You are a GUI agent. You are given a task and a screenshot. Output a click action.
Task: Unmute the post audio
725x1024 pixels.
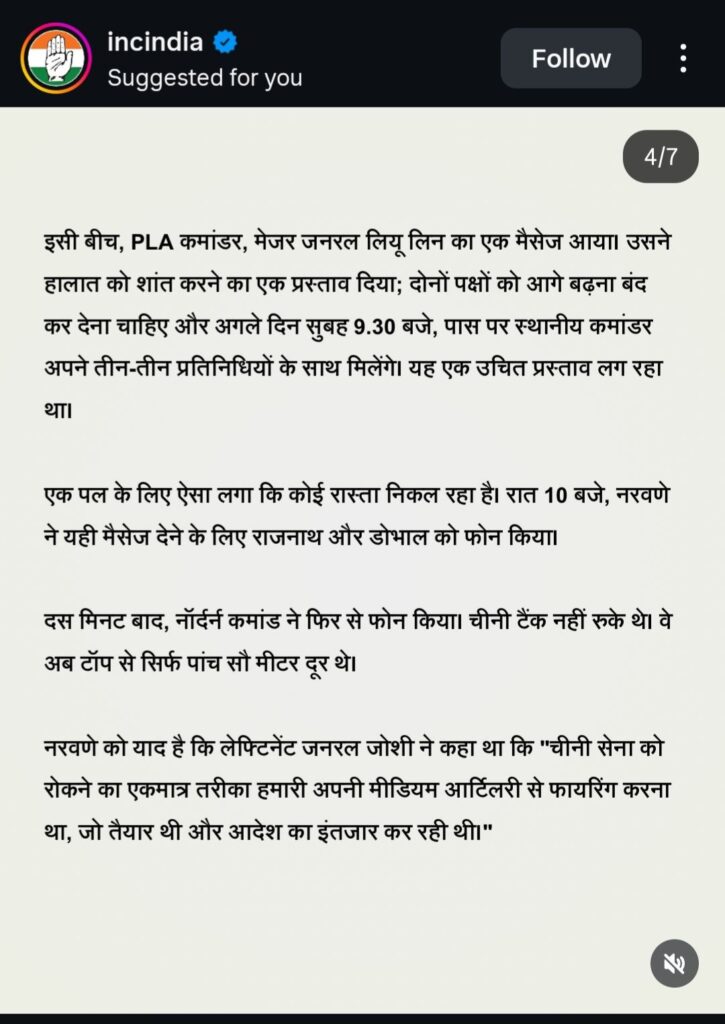[674, 962]
